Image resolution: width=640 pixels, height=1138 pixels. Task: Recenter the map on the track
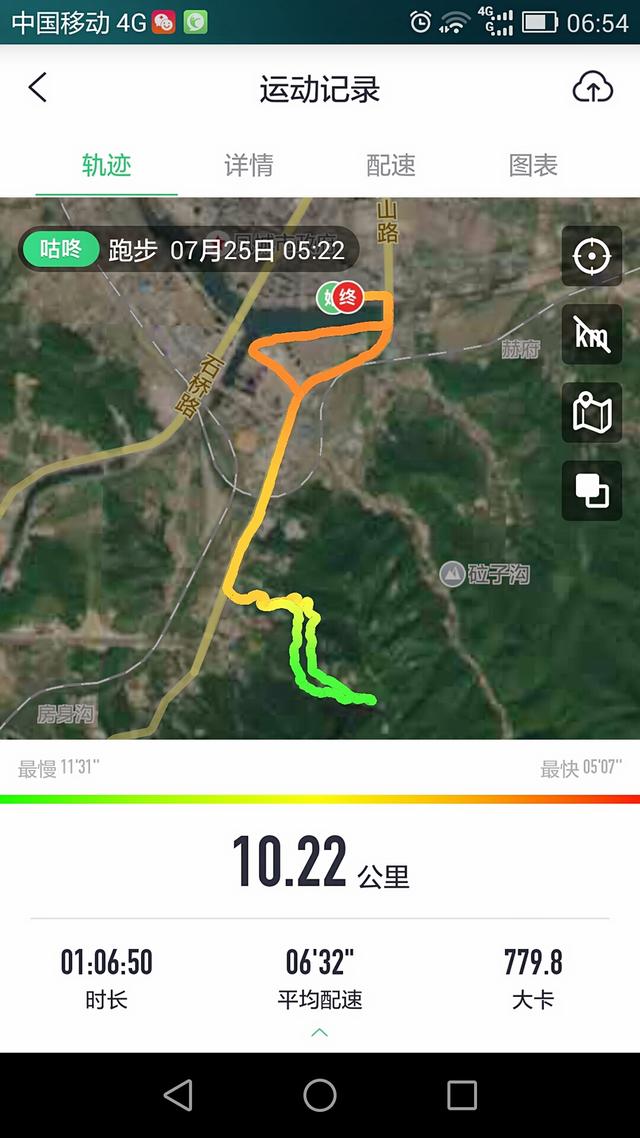pos(591,257)
